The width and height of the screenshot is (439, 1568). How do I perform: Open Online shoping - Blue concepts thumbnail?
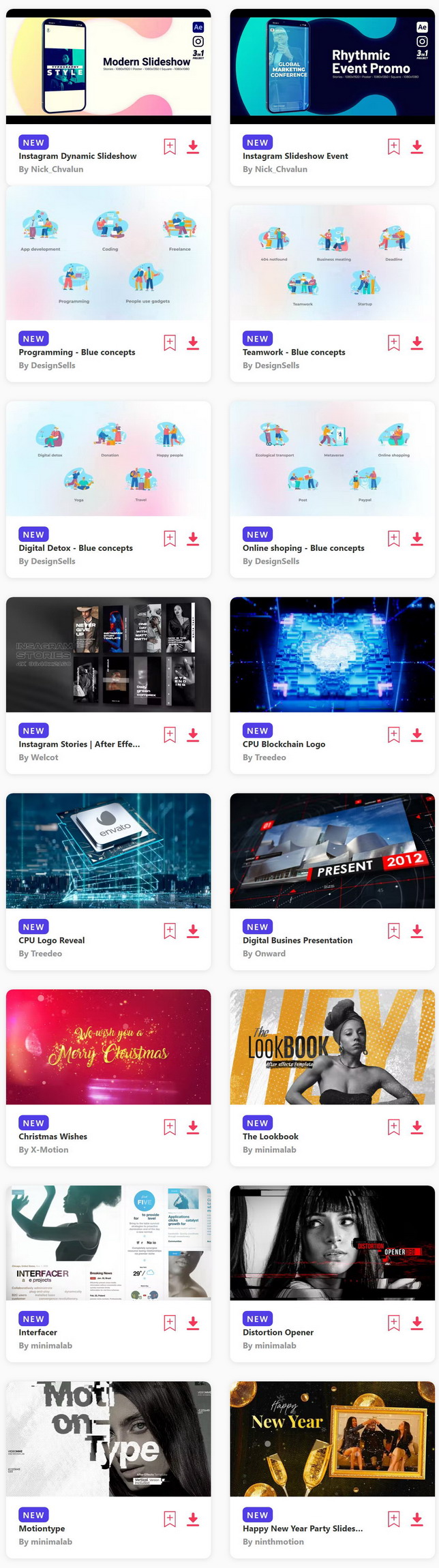(x=333, y=459)
